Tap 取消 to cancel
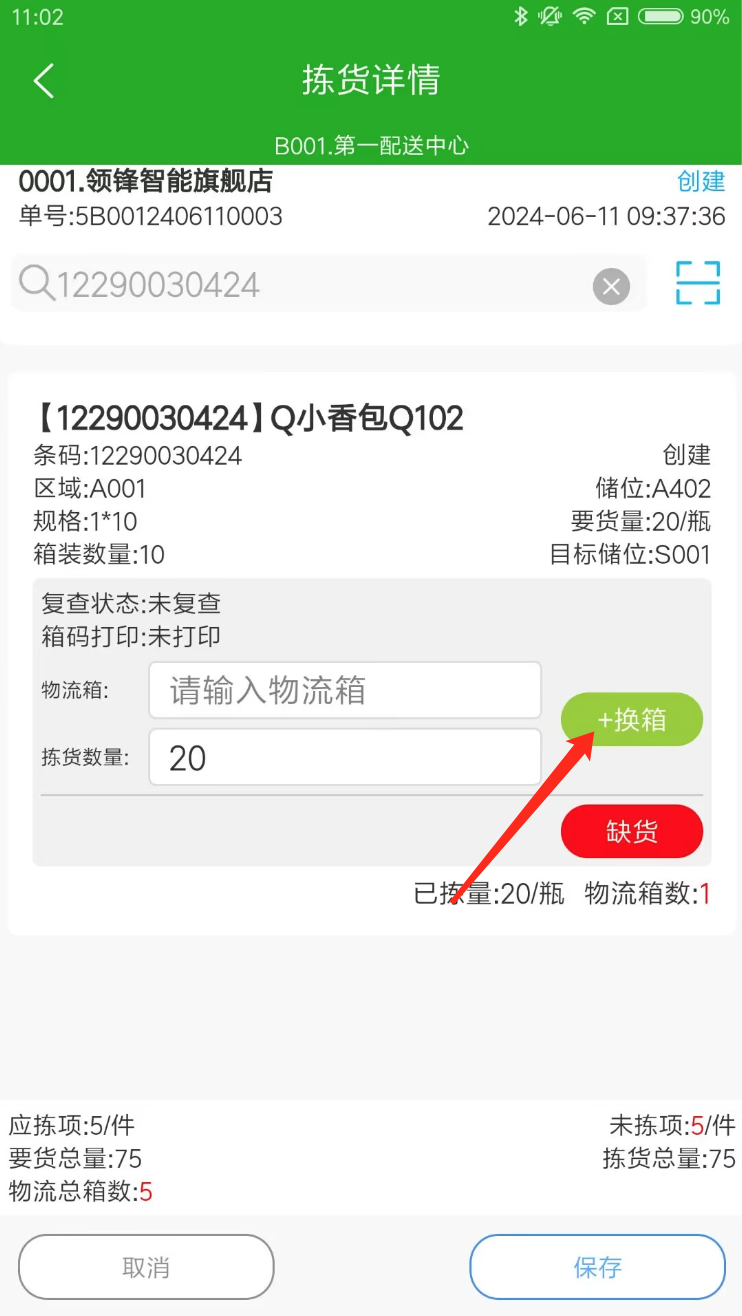This screenshot has height=1316, width=742. pos(146,1267)
